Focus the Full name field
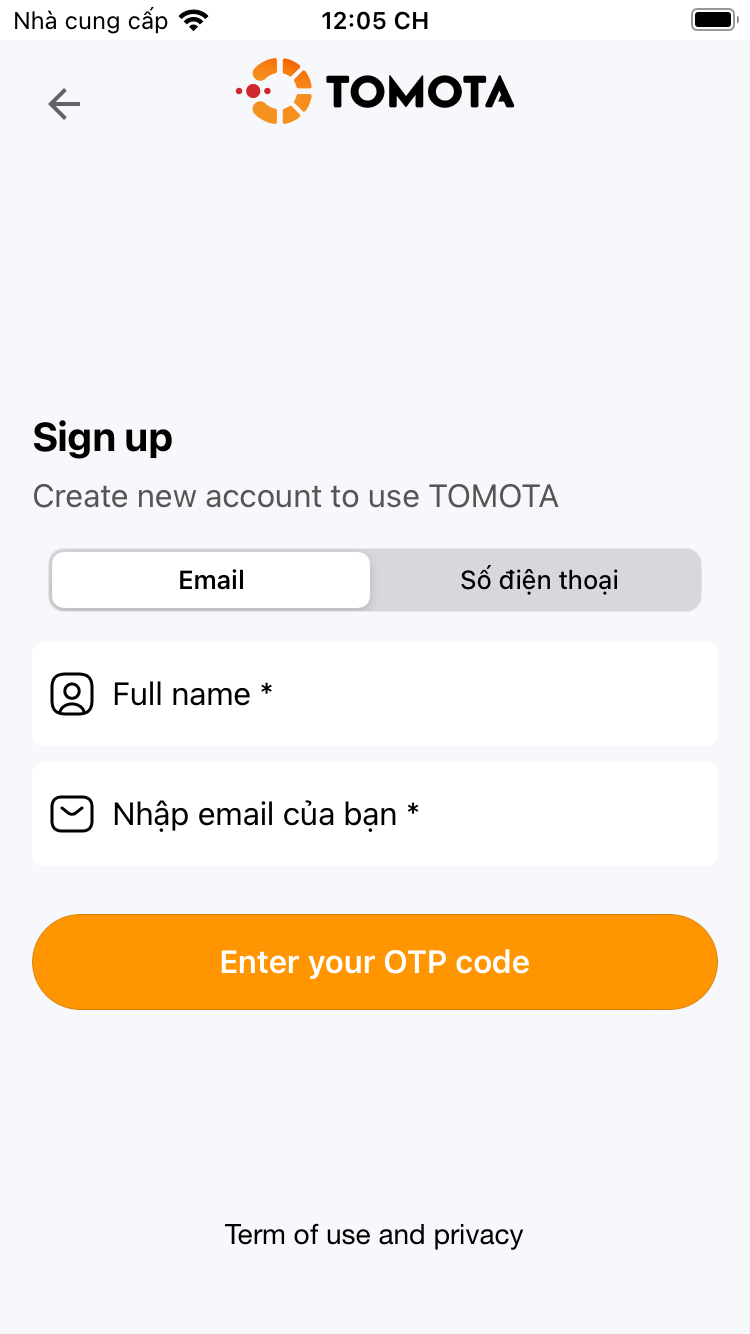This screenshot has height=1334, width=750. tap(400, 694)
